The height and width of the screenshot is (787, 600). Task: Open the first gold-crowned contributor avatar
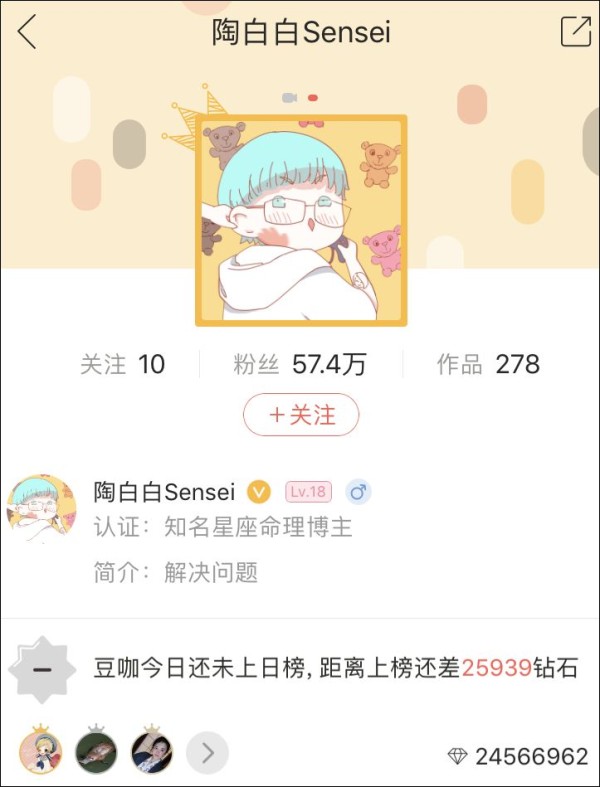41,752
